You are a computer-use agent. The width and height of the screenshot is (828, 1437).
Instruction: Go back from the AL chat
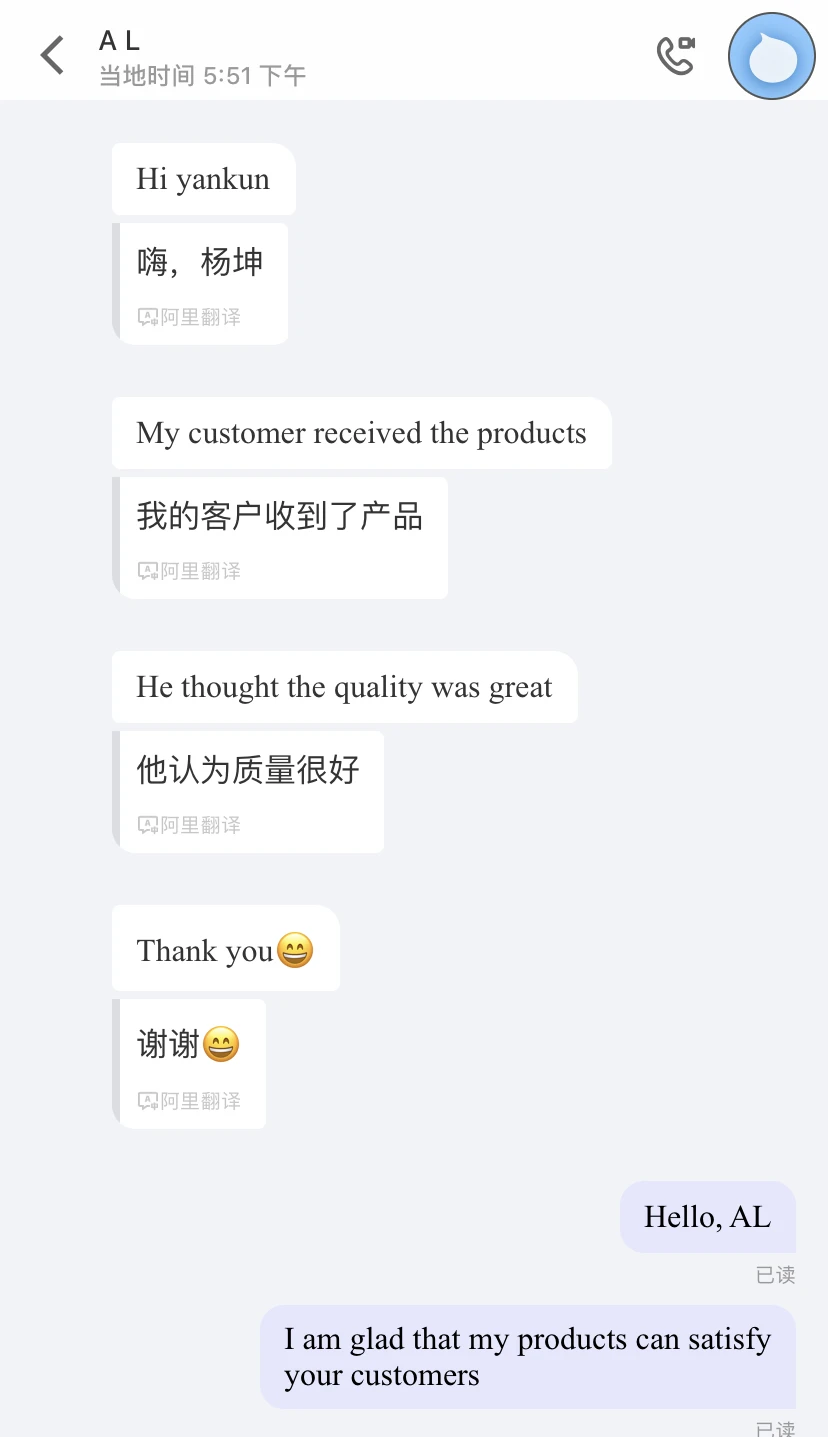(x=52, y=56)
